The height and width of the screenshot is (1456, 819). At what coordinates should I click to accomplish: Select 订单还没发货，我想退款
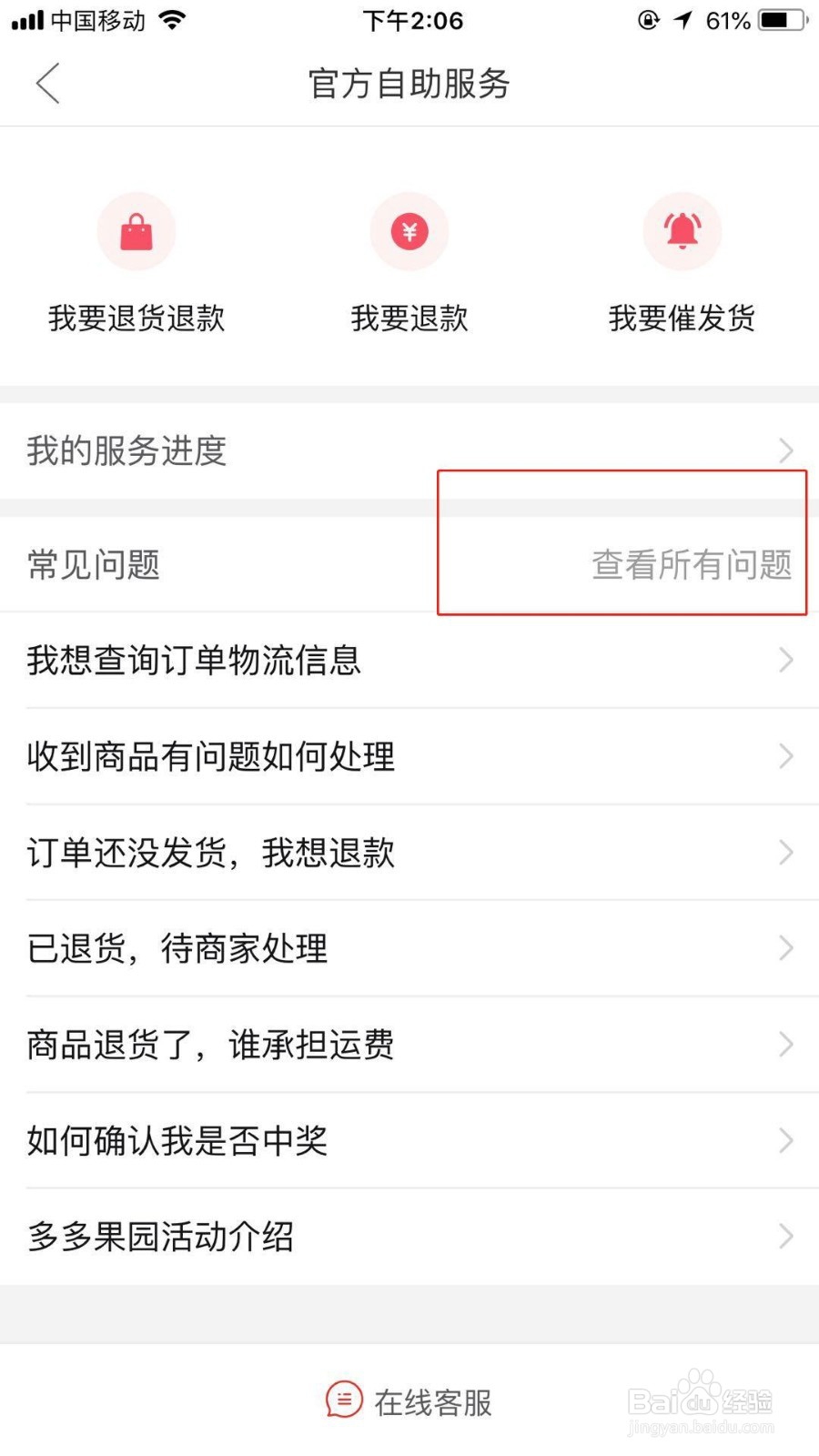pyautogui.click(x=210, y=852)
